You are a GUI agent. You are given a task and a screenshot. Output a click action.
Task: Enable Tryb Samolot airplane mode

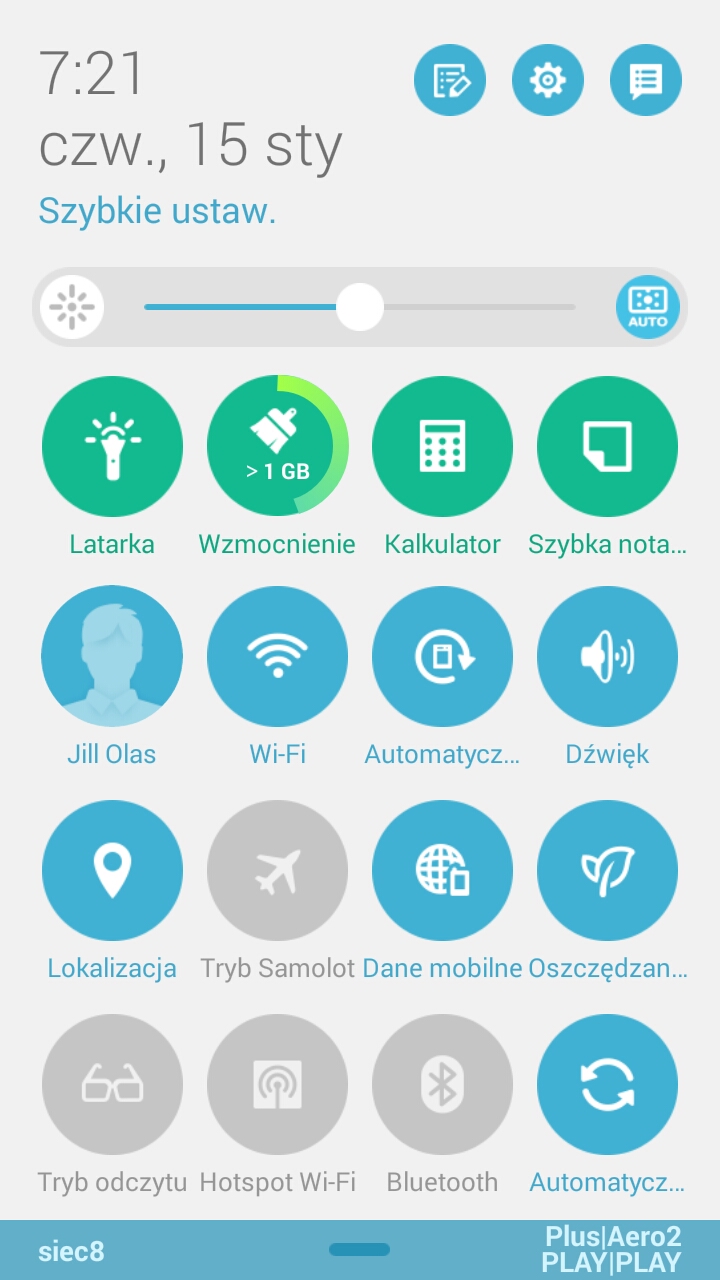pos(277,870)
